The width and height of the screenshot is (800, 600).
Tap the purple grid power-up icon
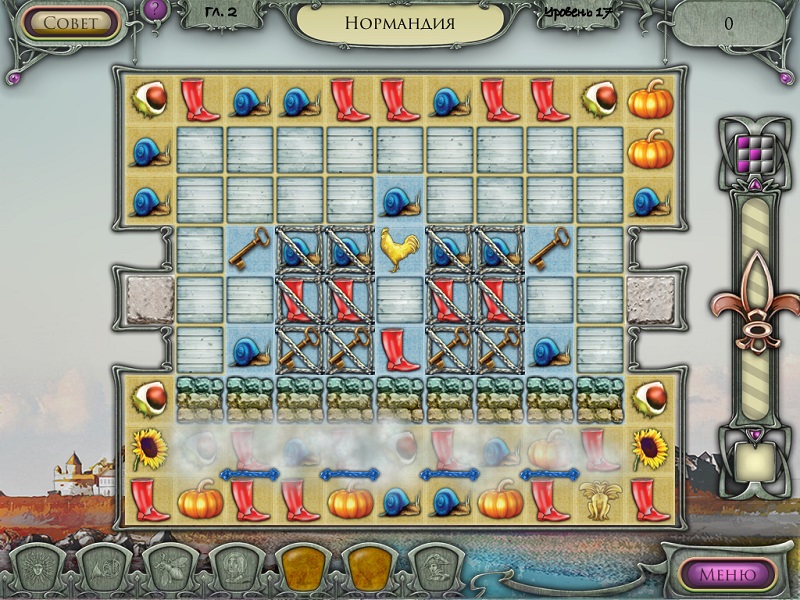point(749,153)
